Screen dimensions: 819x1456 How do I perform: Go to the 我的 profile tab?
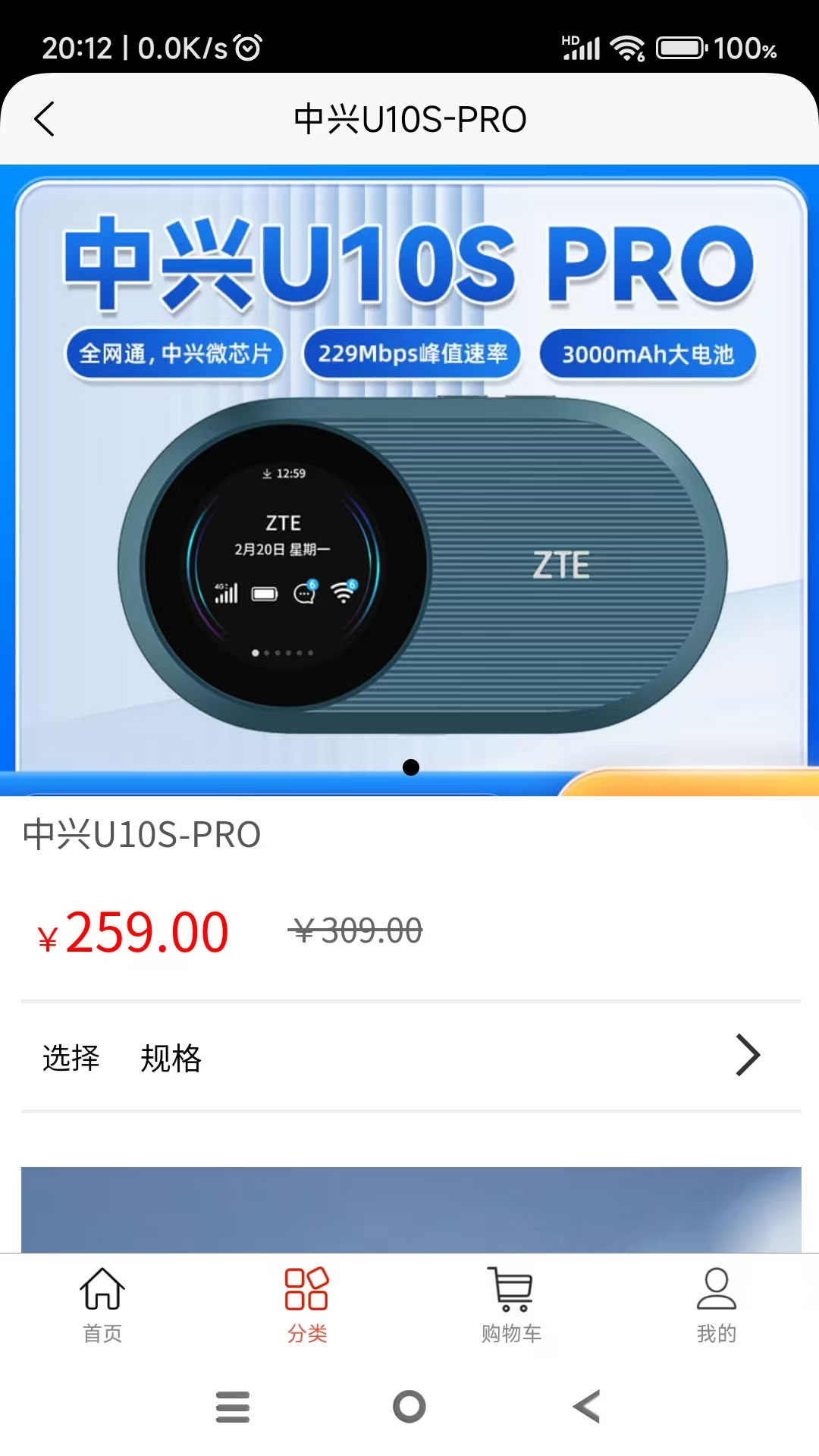[717, 1304]
